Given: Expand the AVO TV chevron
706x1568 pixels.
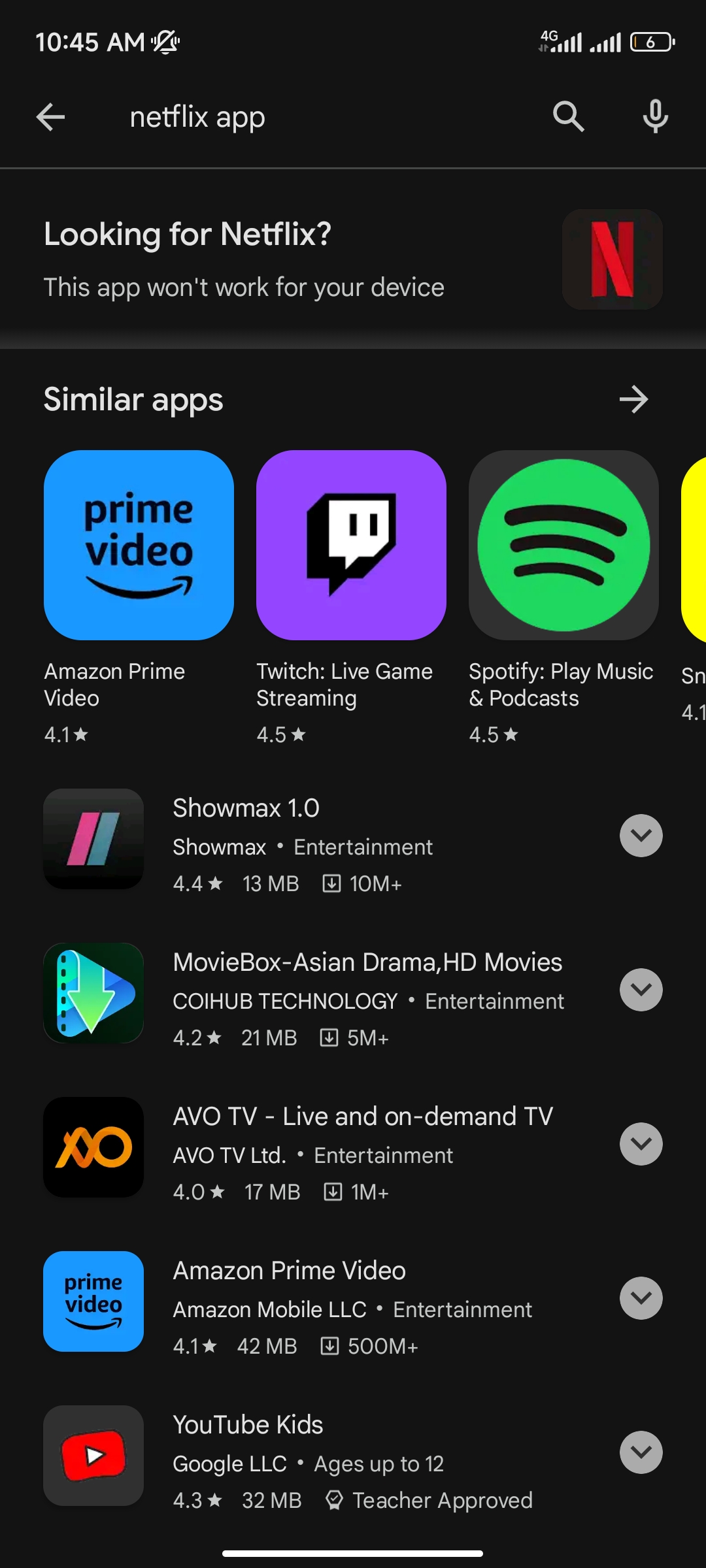Looking at the screenshot, I should [x=641, y=1144].
